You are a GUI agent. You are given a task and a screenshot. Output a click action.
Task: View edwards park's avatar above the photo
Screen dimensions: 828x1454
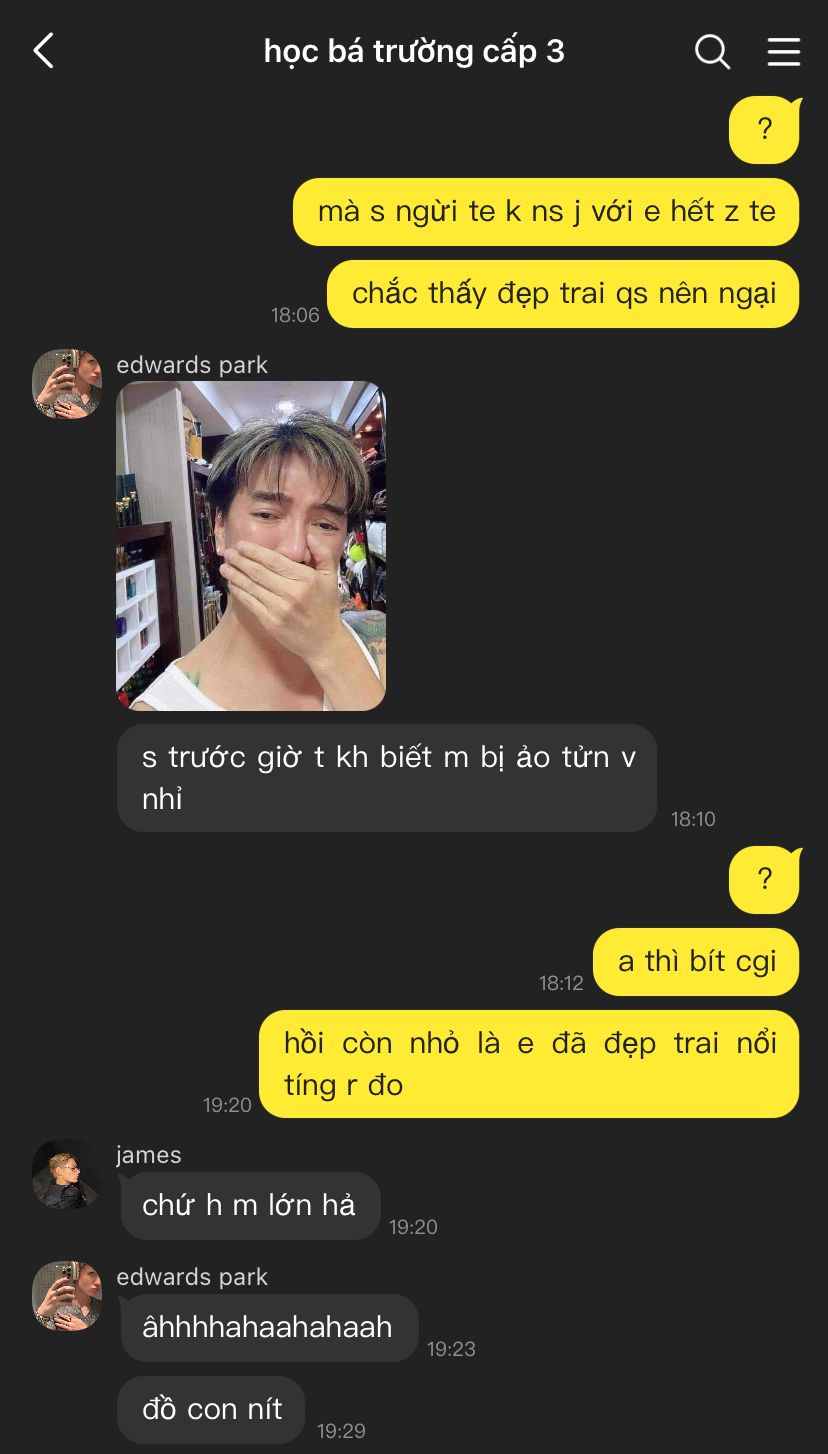tap(67, 384)
